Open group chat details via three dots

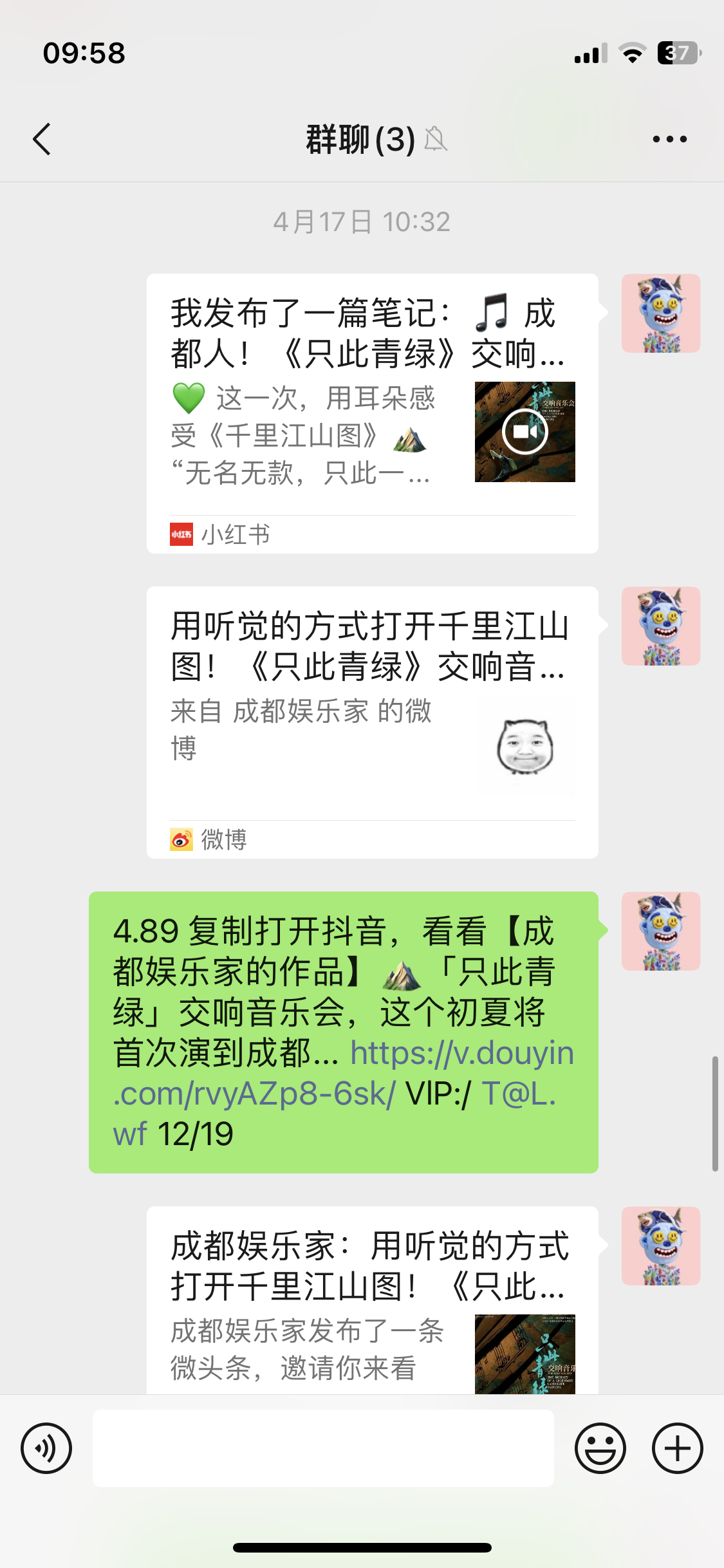(669, 139)
